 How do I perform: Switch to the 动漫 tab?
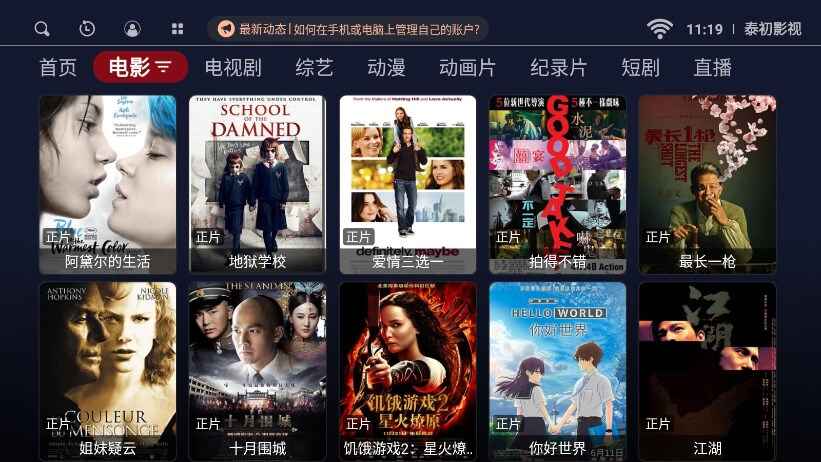click(x=386, y=68)
